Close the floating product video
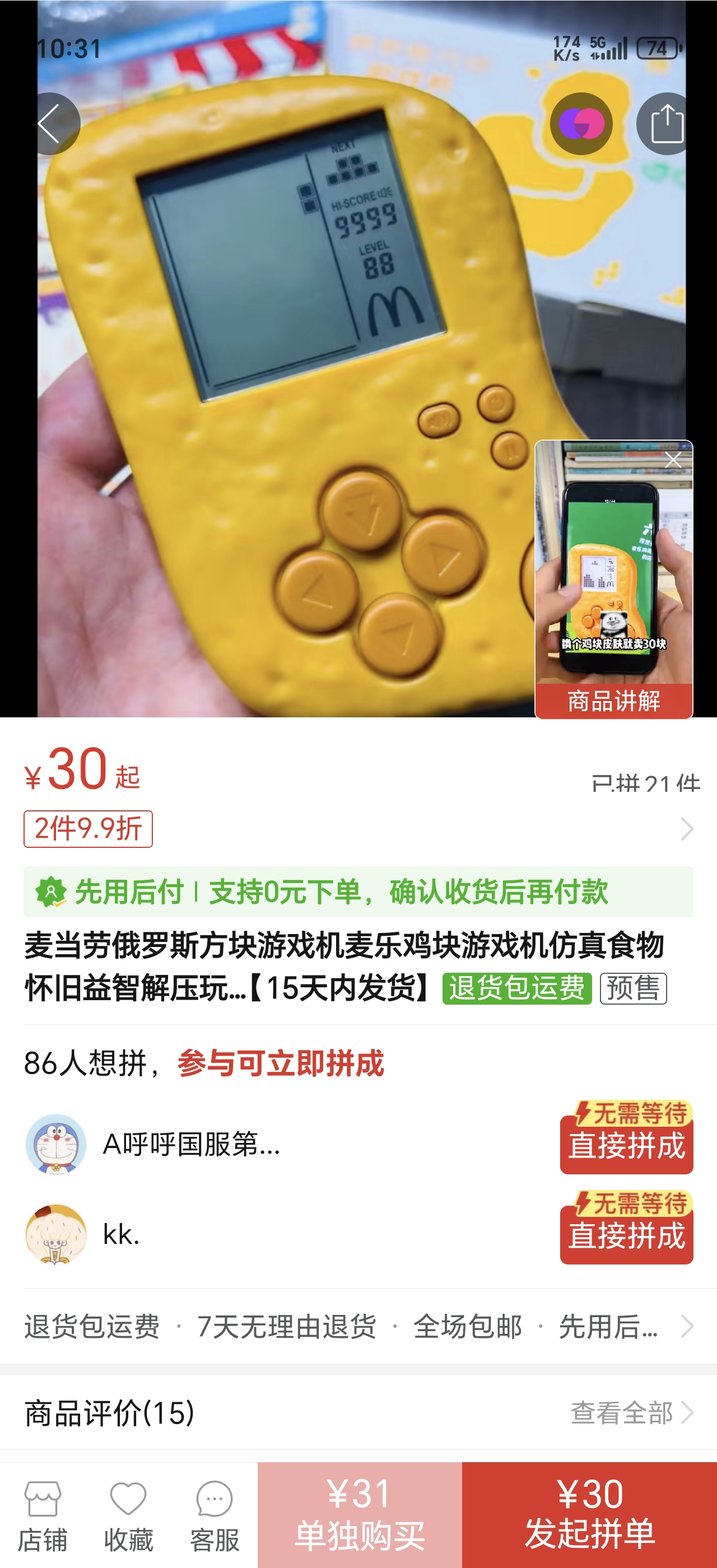This screenshot has height=1568, width=717. point(673,460)
